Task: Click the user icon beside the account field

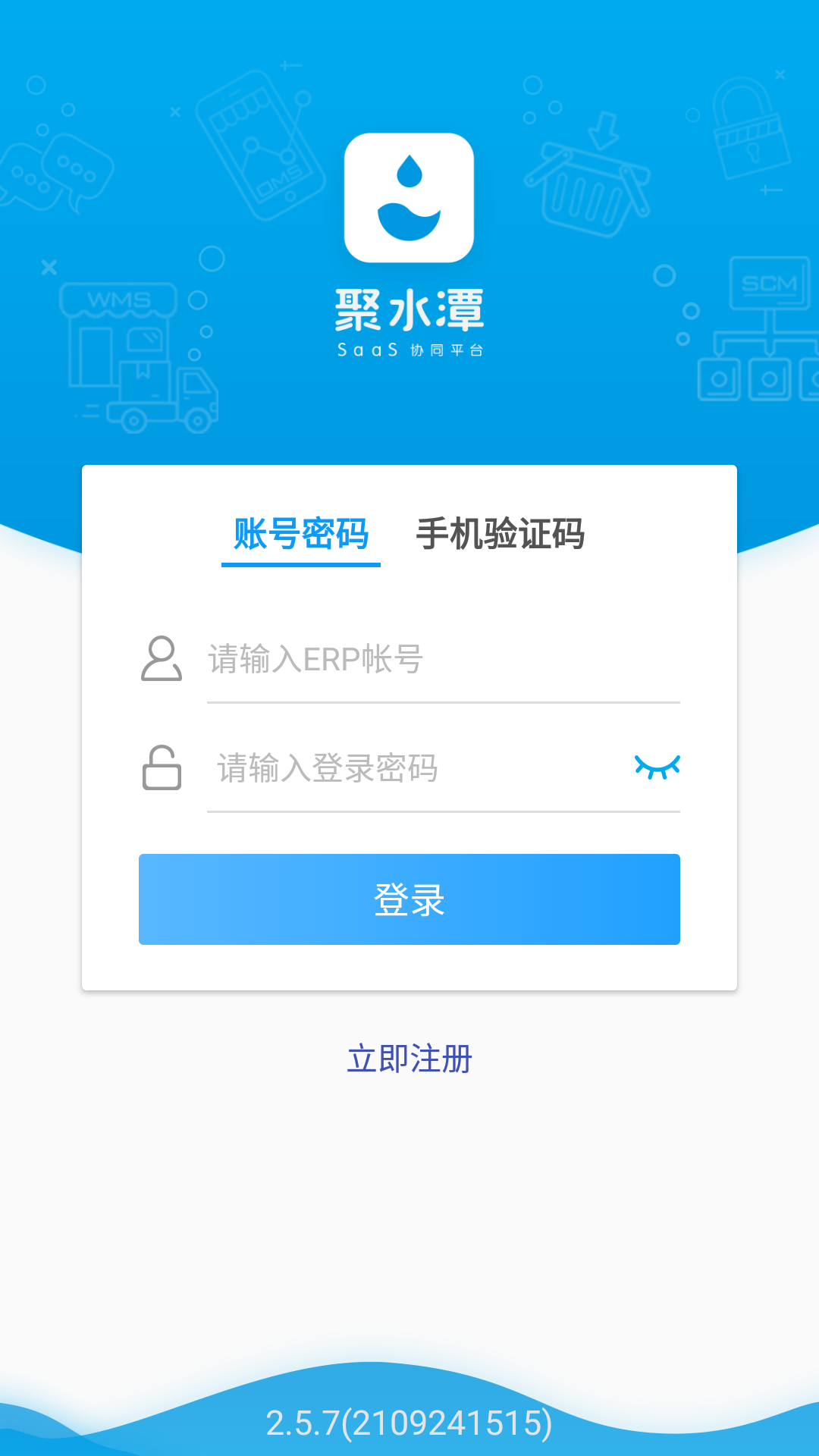Action: [162, 660]
